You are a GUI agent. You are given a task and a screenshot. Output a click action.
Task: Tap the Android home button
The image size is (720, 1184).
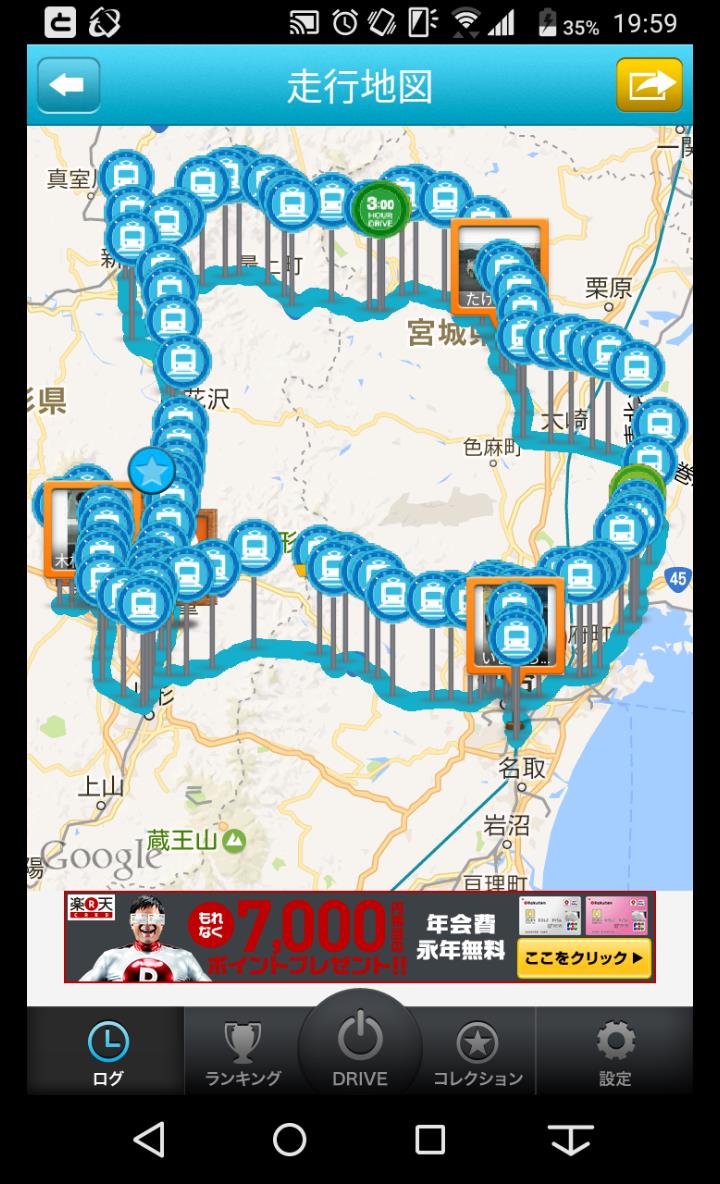pyautogui.click(x=289, y=1139)
